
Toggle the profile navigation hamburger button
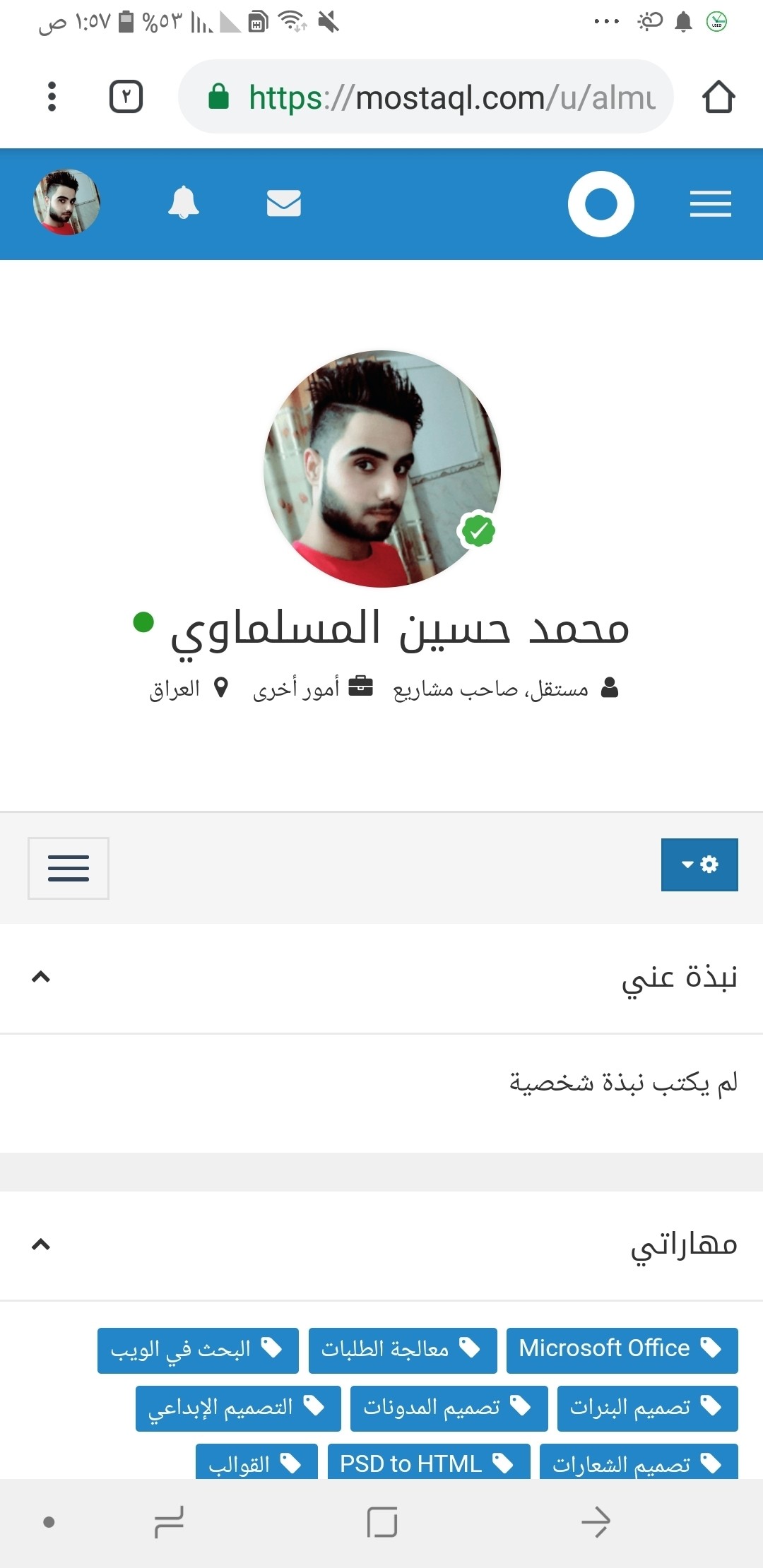[68, 869]
